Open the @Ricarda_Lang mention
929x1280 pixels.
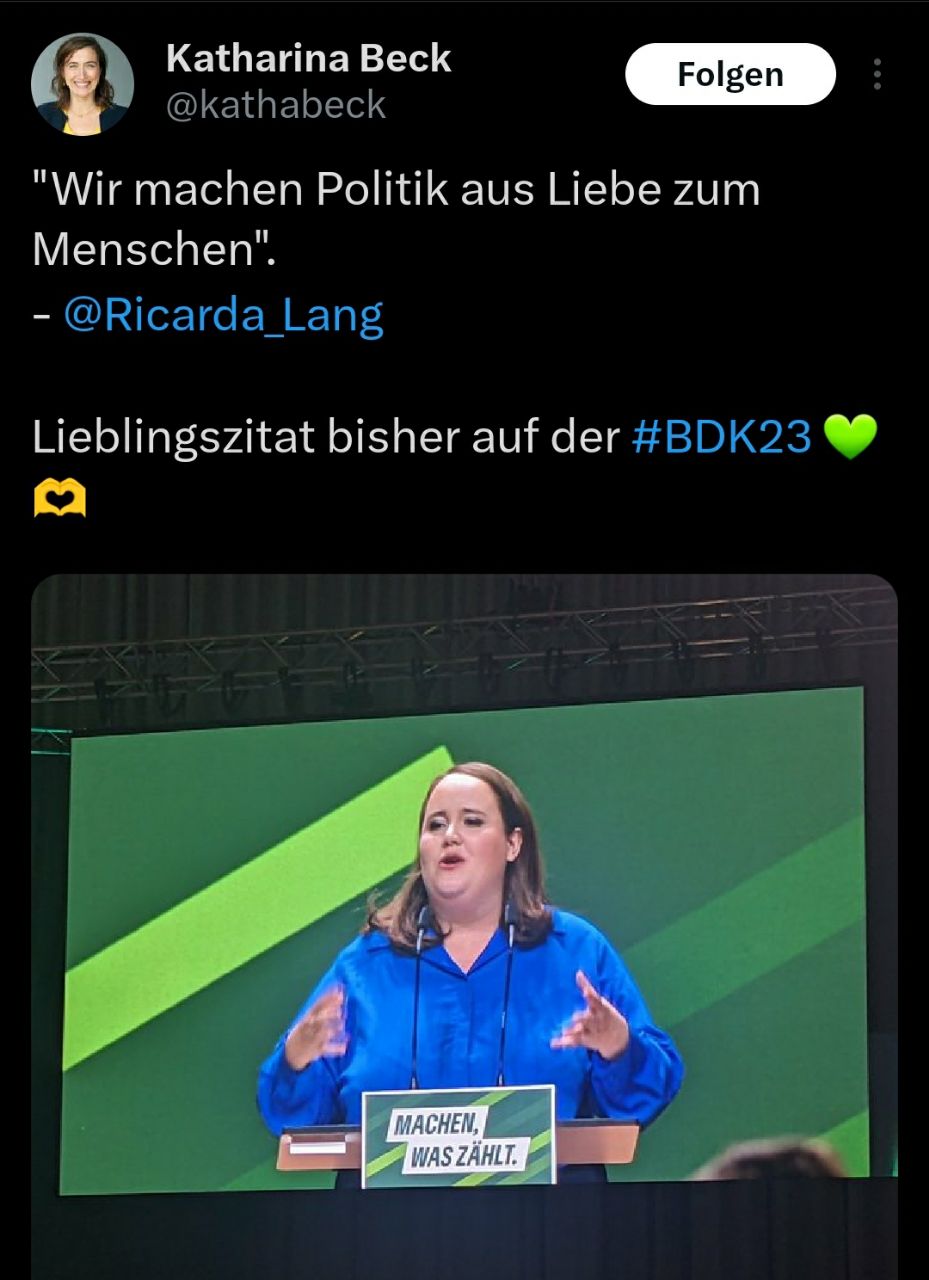pyautogui.click(x=223, y=316)
